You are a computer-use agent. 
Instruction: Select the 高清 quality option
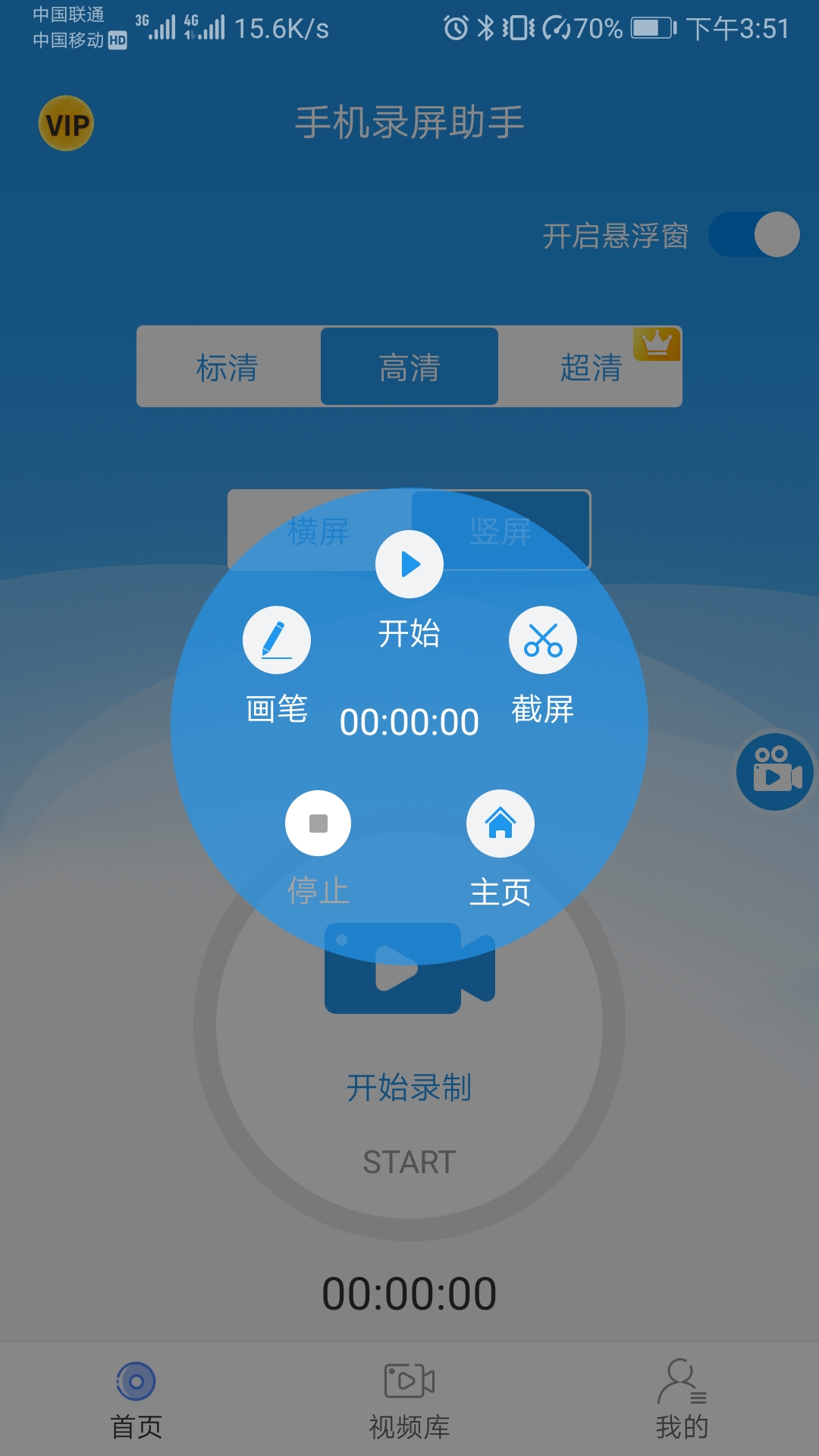click(x=409, y=366)
